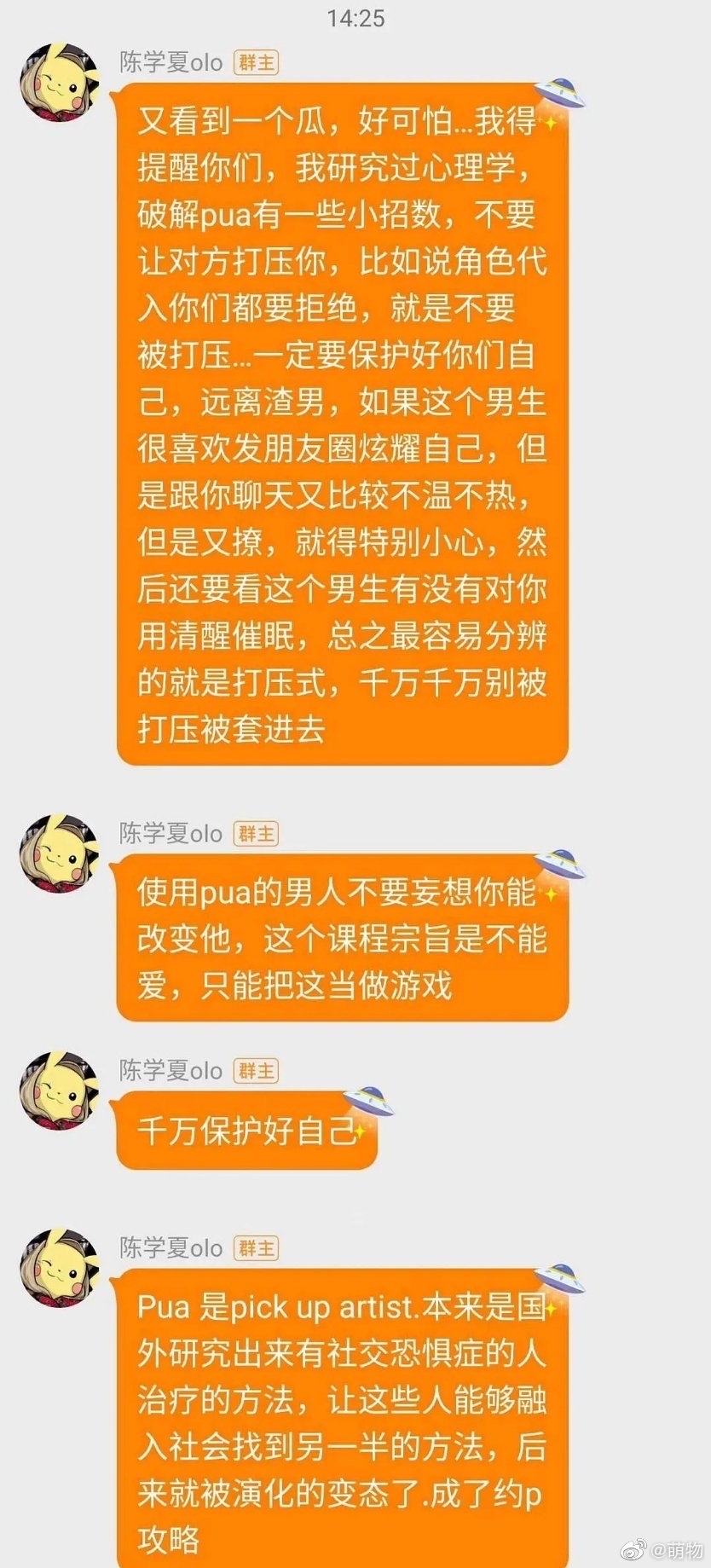Open 陈学夏olo's avatar beside the 又看到一个瓜 message
The image size is (711, 1568).
[x=60, y=83]
